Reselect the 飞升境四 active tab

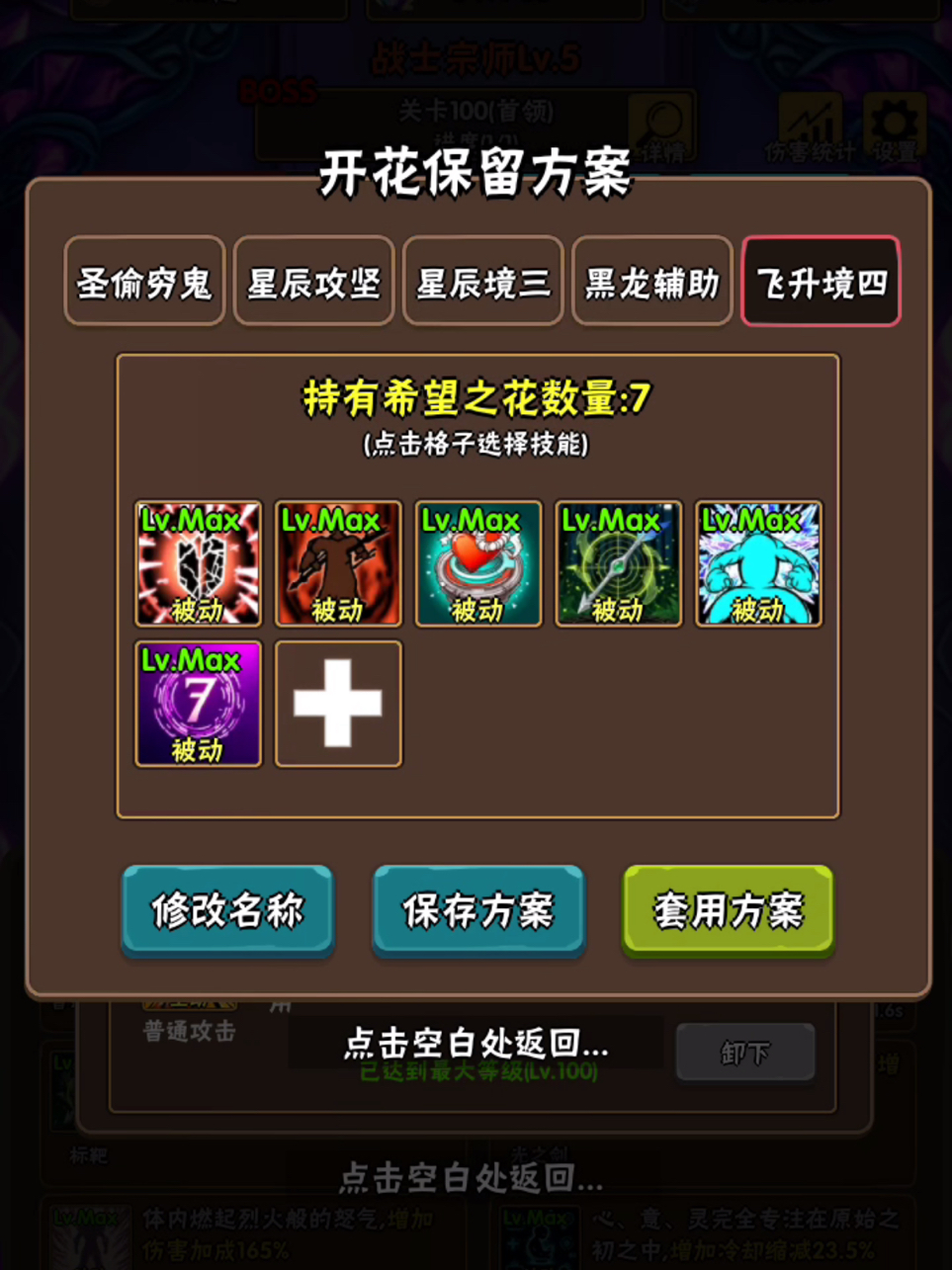(x=821, y=280)
